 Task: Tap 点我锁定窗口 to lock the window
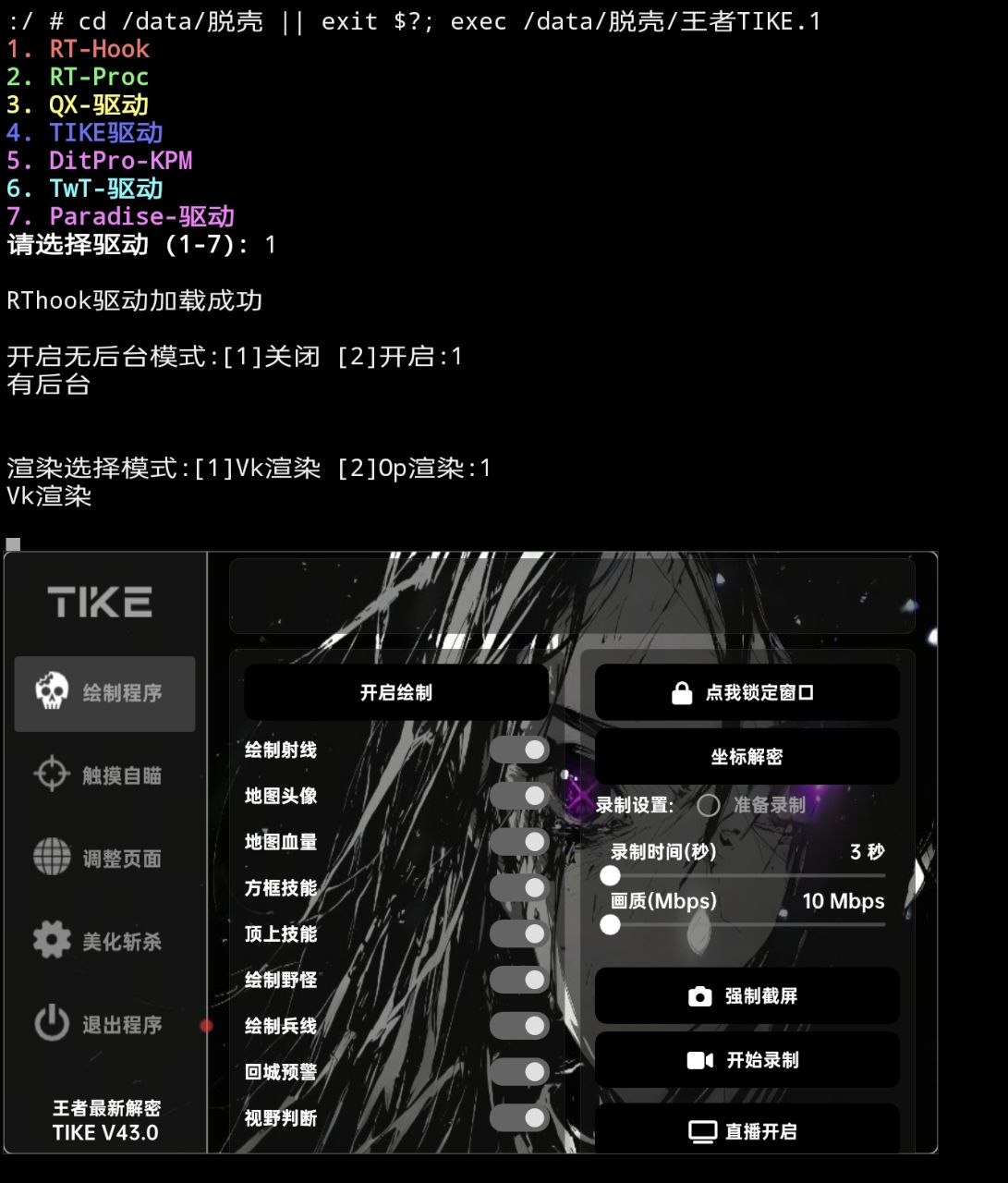point(747,693)
